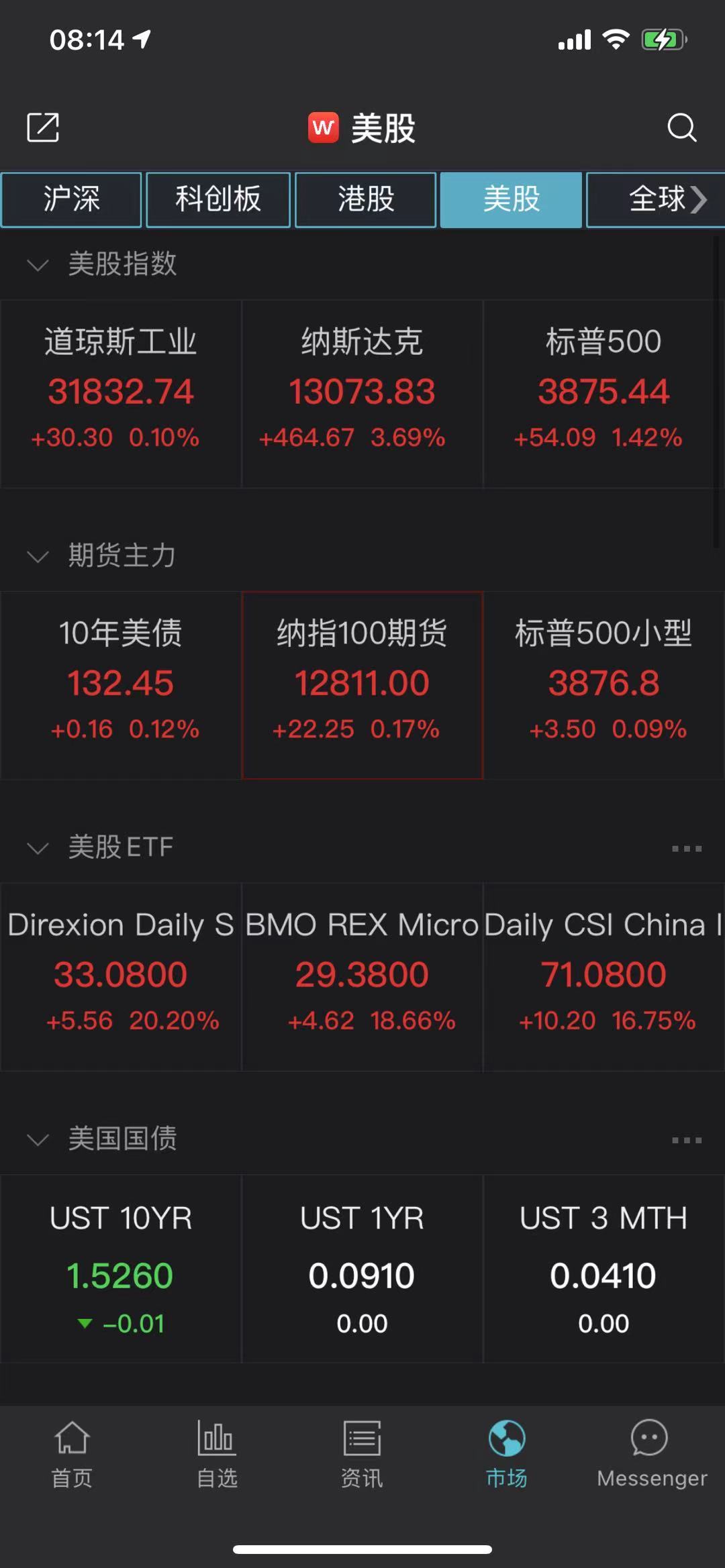Open more options for 美国国债 section
This screenshot has height=1568, width=725.
685,1139
